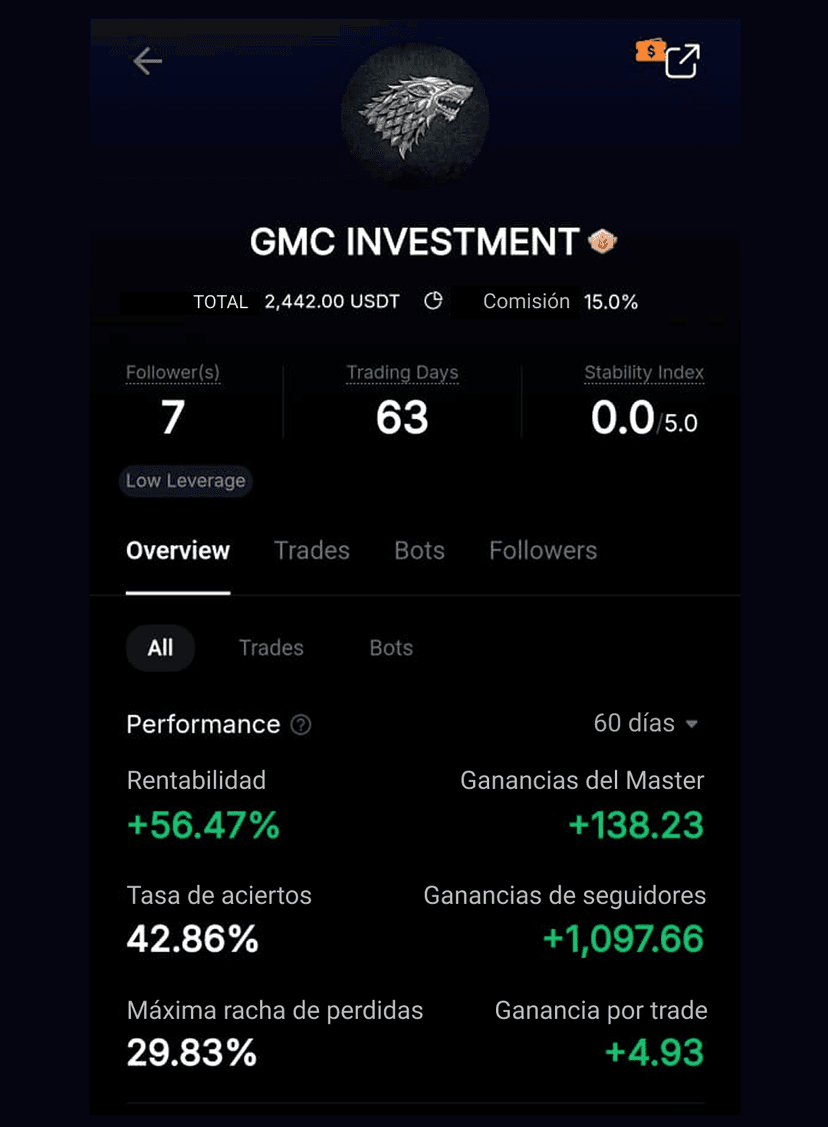Share the GMC INVESTMENT profile
Image resolution: width=828 pixels, height=1127 pixels.
[682, 61]
